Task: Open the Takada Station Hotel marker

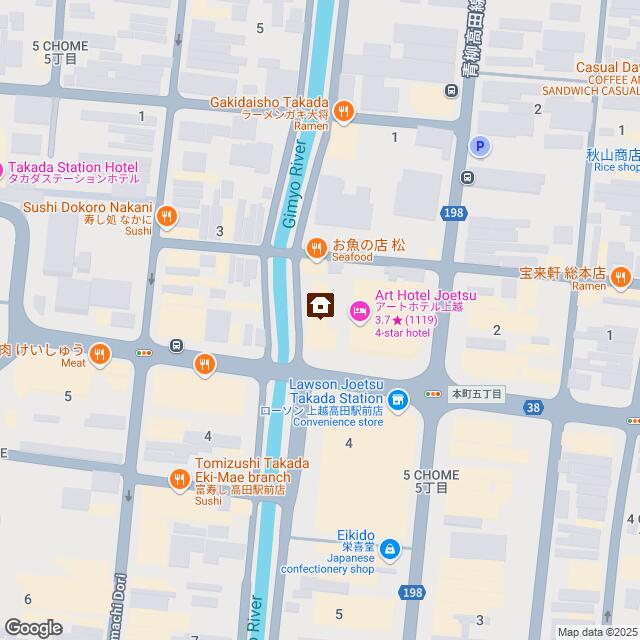Action: pyautogui.click(x=4, y=168)
